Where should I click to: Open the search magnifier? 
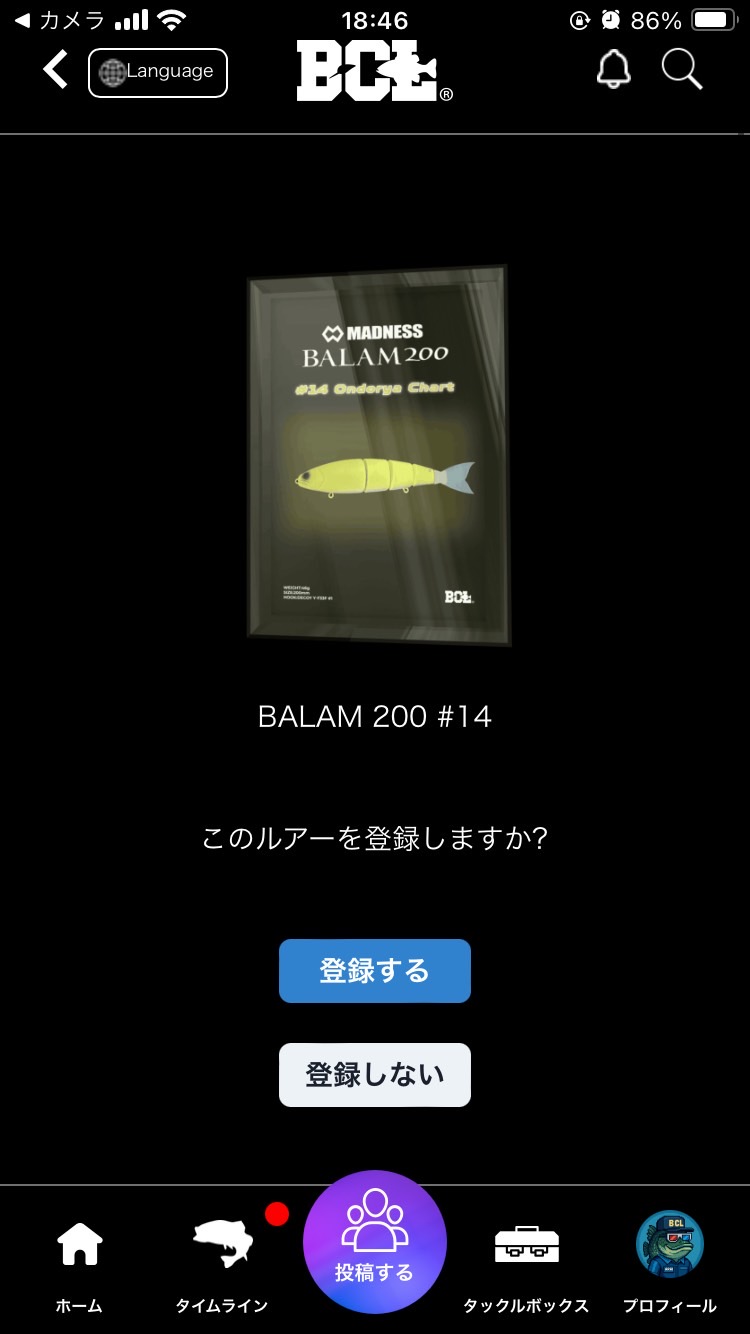tap(682, 70)
